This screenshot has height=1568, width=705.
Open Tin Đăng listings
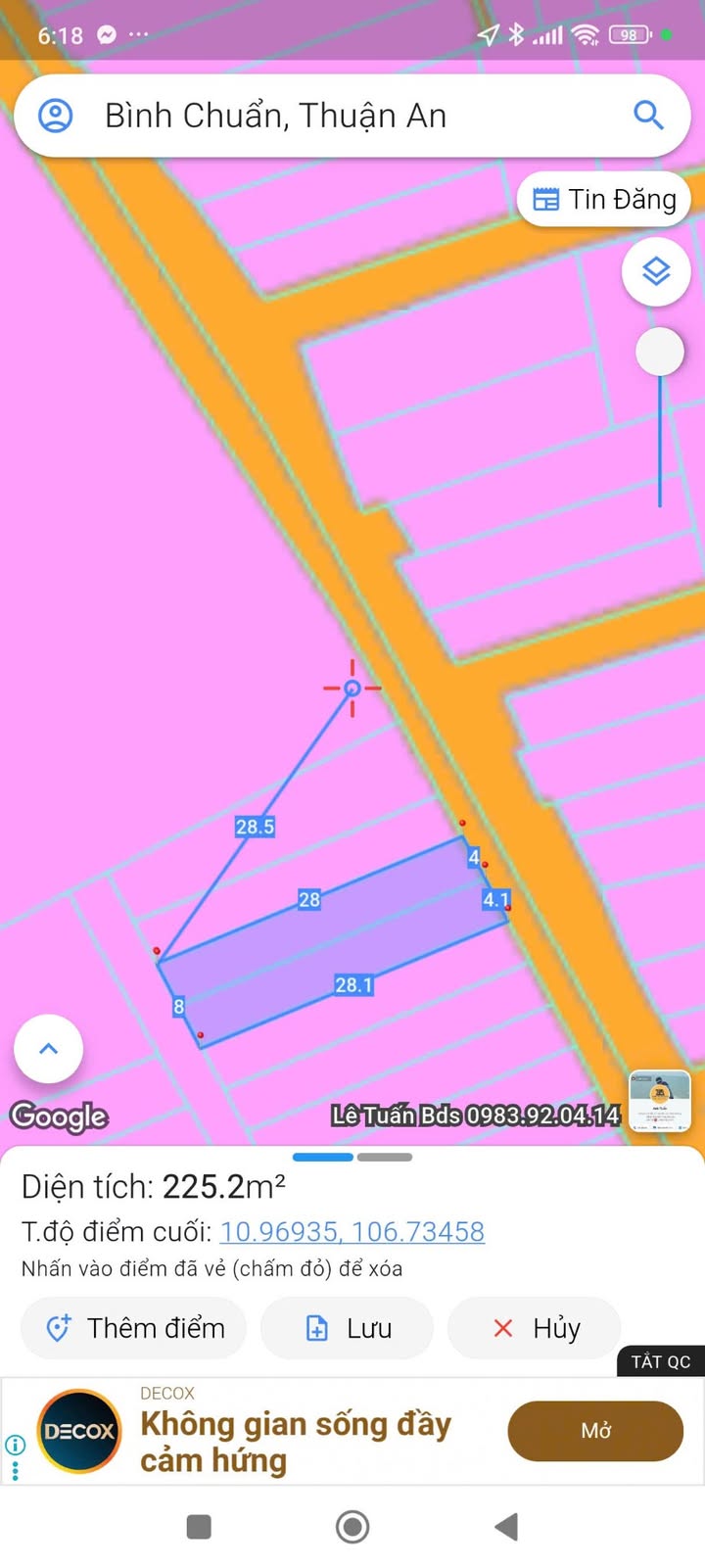point(604,200)
